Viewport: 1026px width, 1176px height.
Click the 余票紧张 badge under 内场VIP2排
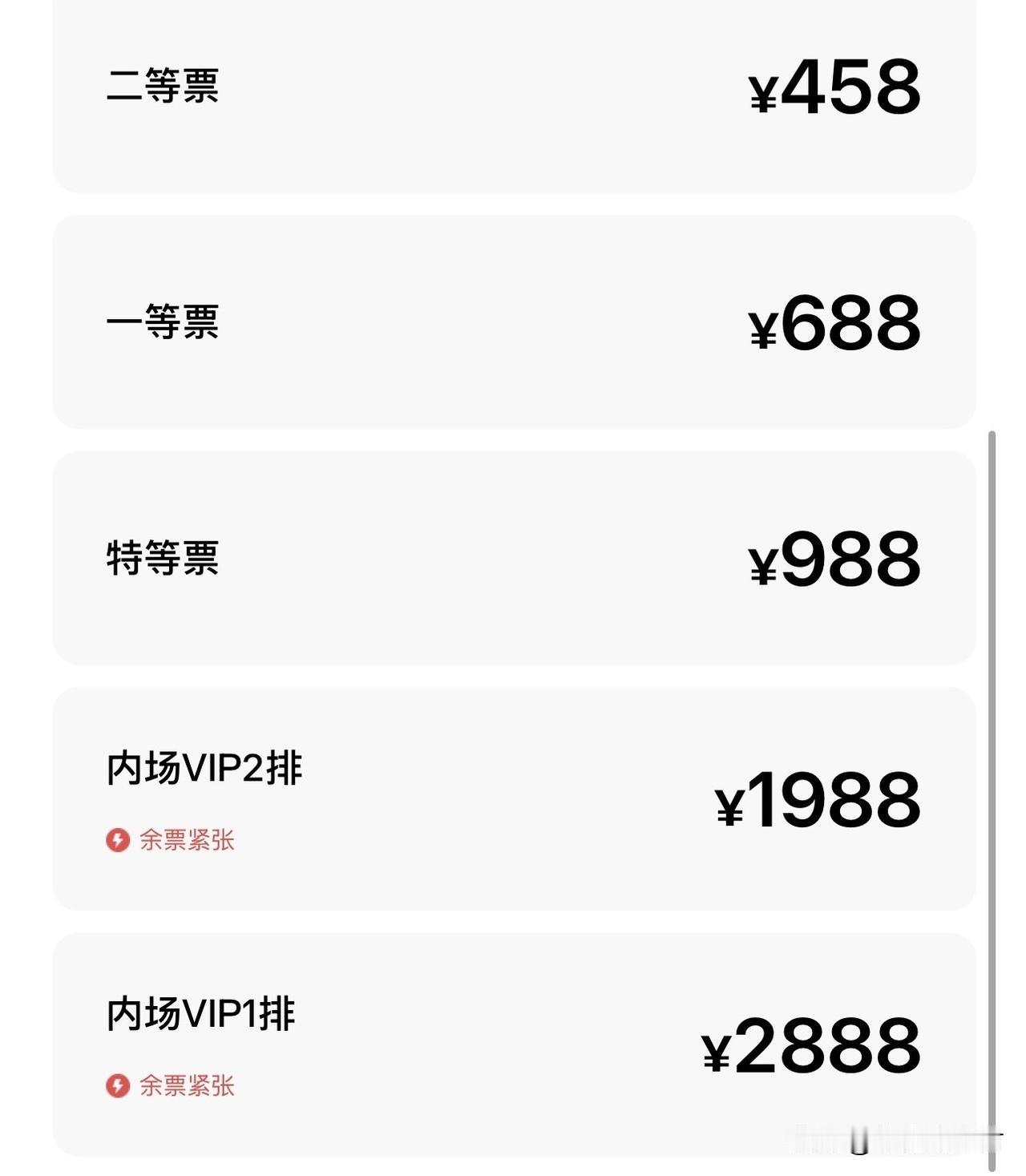164,841
